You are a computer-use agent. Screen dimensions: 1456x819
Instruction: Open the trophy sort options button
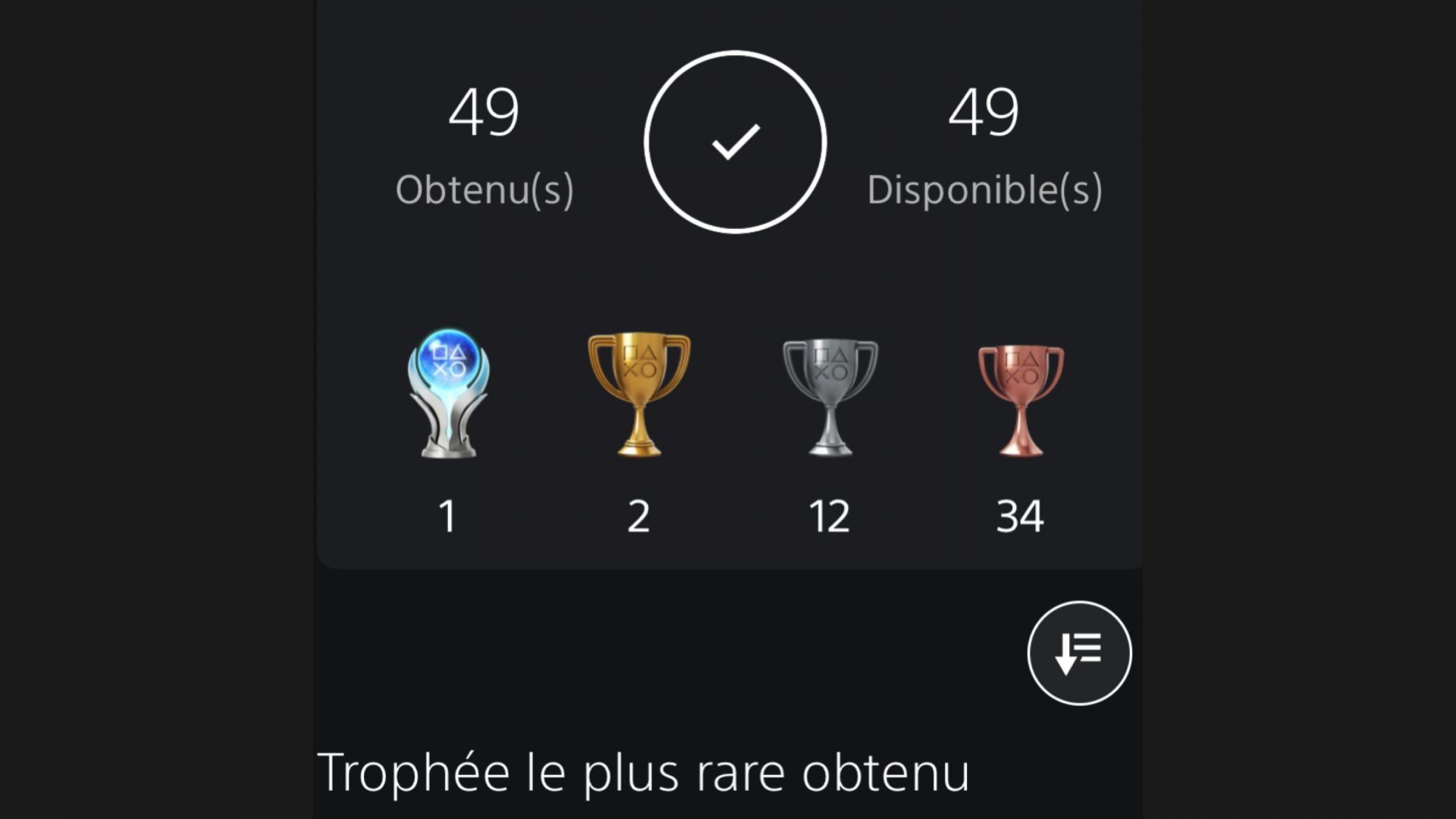point(1078,653)
